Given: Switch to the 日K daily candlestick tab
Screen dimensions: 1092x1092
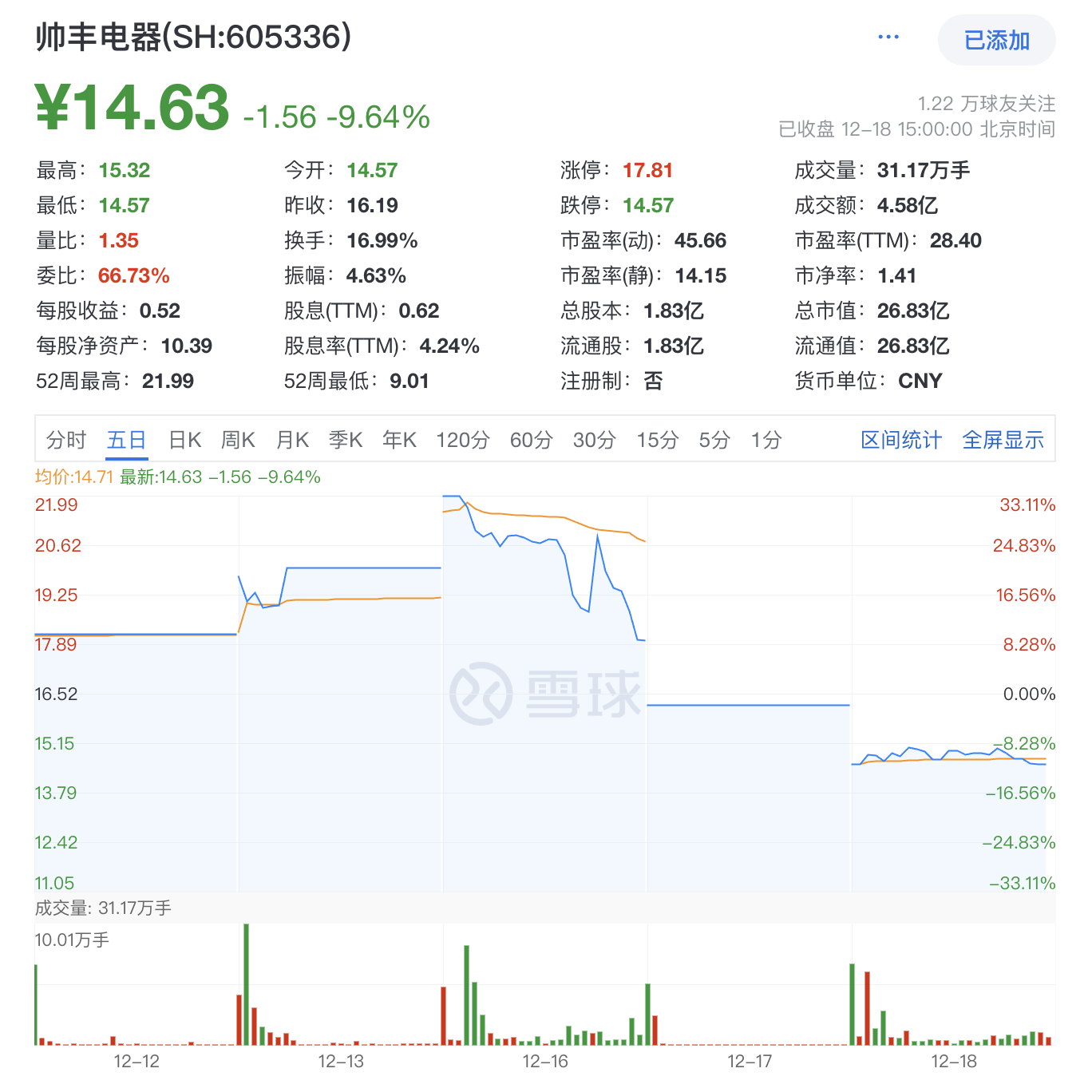Looking at the screenshot, I should click(x=185, y=440).
